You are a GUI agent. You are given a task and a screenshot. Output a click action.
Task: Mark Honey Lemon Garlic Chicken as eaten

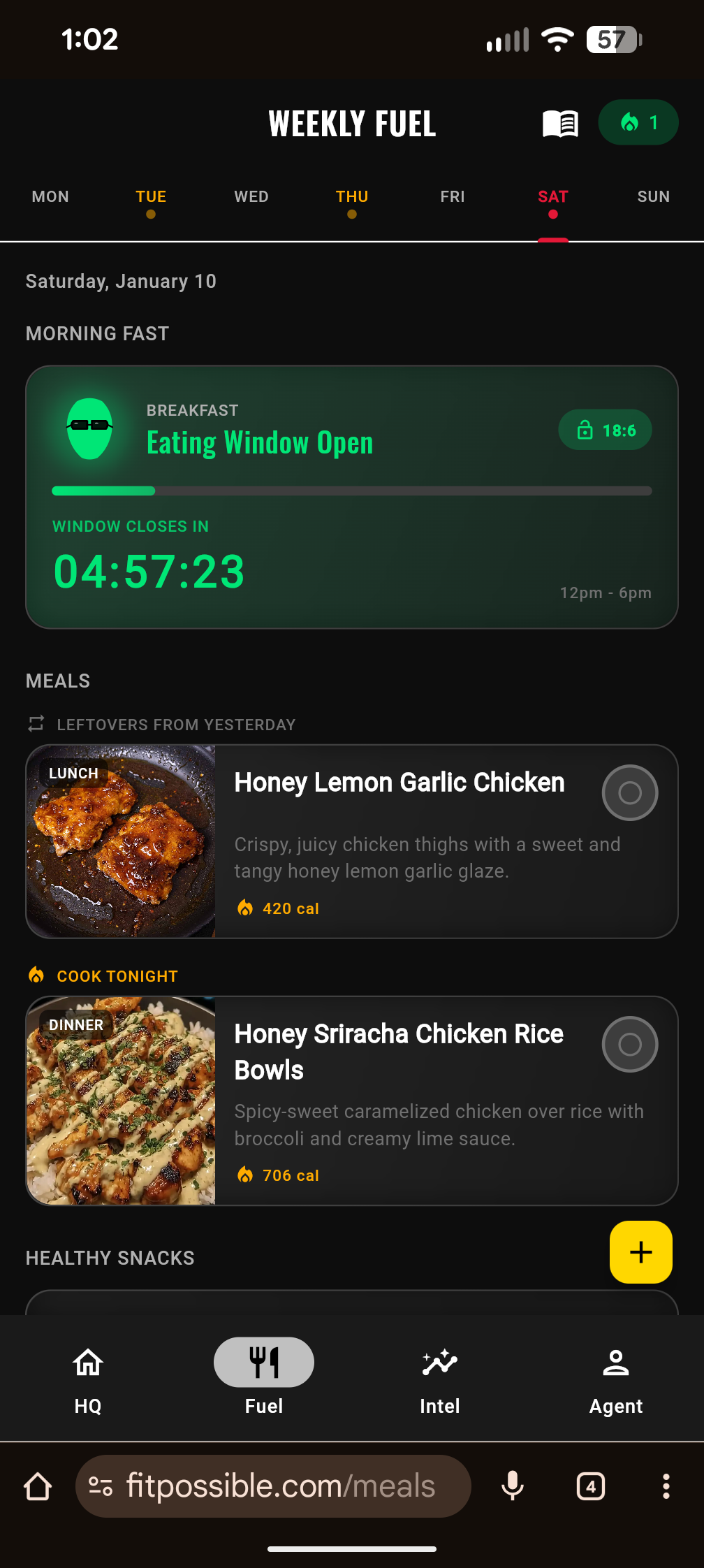(x=629, y=793)
